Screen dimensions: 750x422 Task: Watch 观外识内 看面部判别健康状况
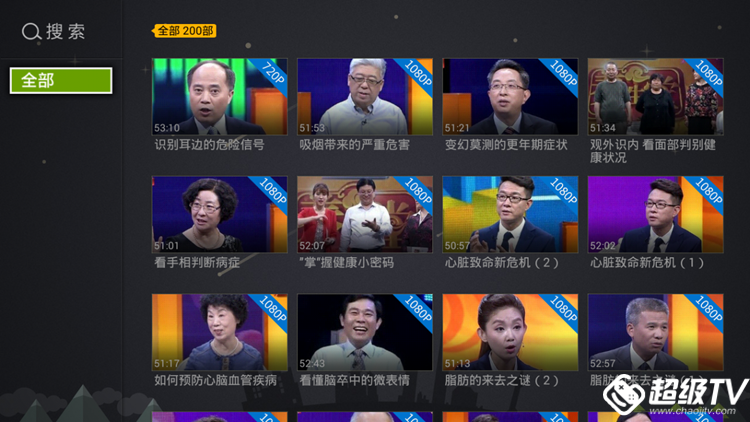pos(655,97)
